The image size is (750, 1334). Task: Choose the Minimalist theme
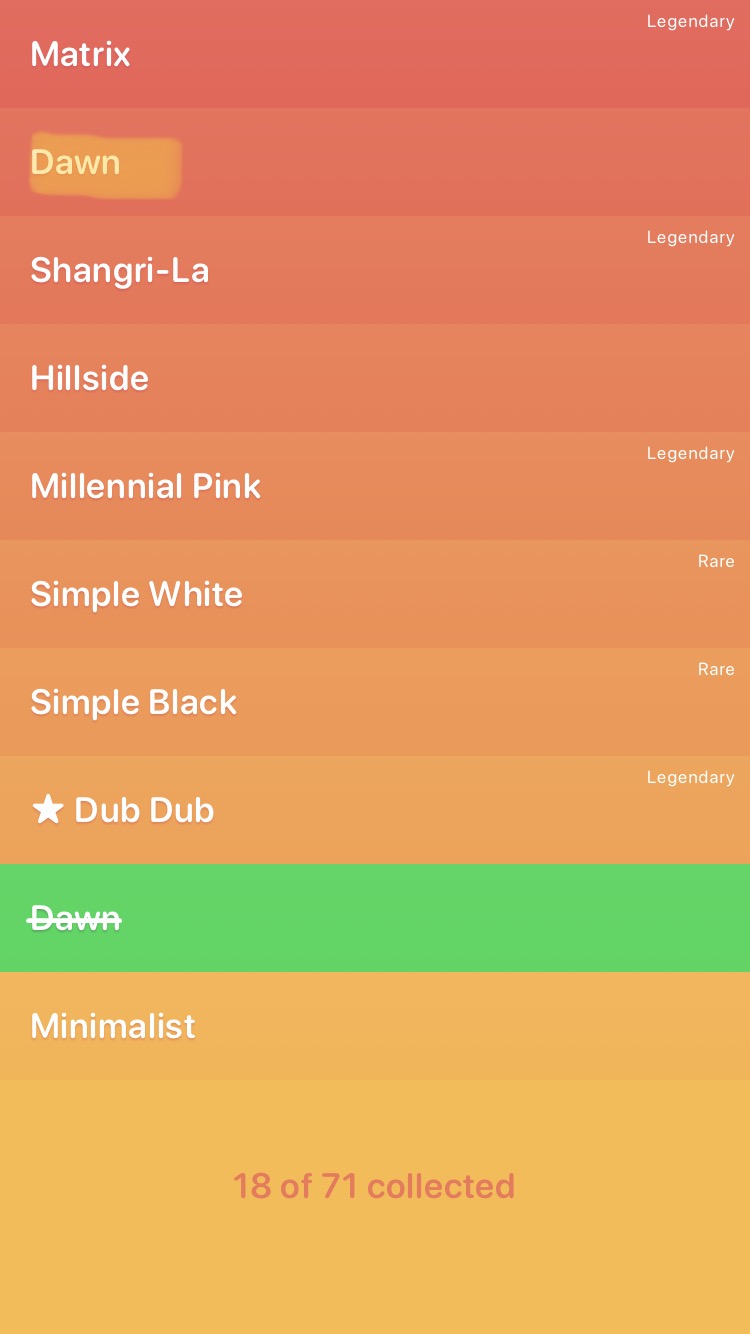tap(375, 1026)
